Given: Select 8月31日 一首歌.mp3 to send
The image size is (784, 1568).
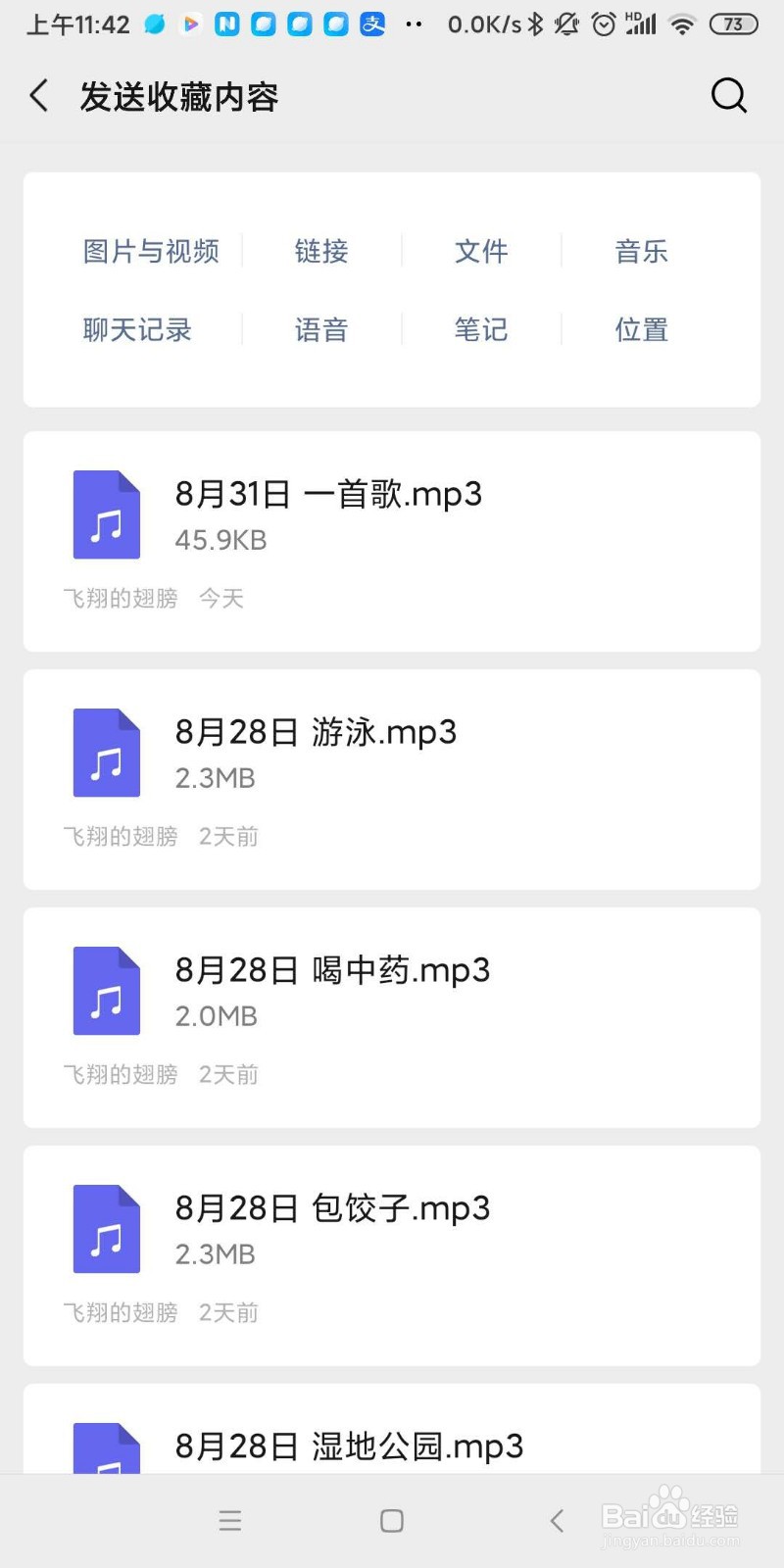Looking at the screenshot, I should 392,541.
